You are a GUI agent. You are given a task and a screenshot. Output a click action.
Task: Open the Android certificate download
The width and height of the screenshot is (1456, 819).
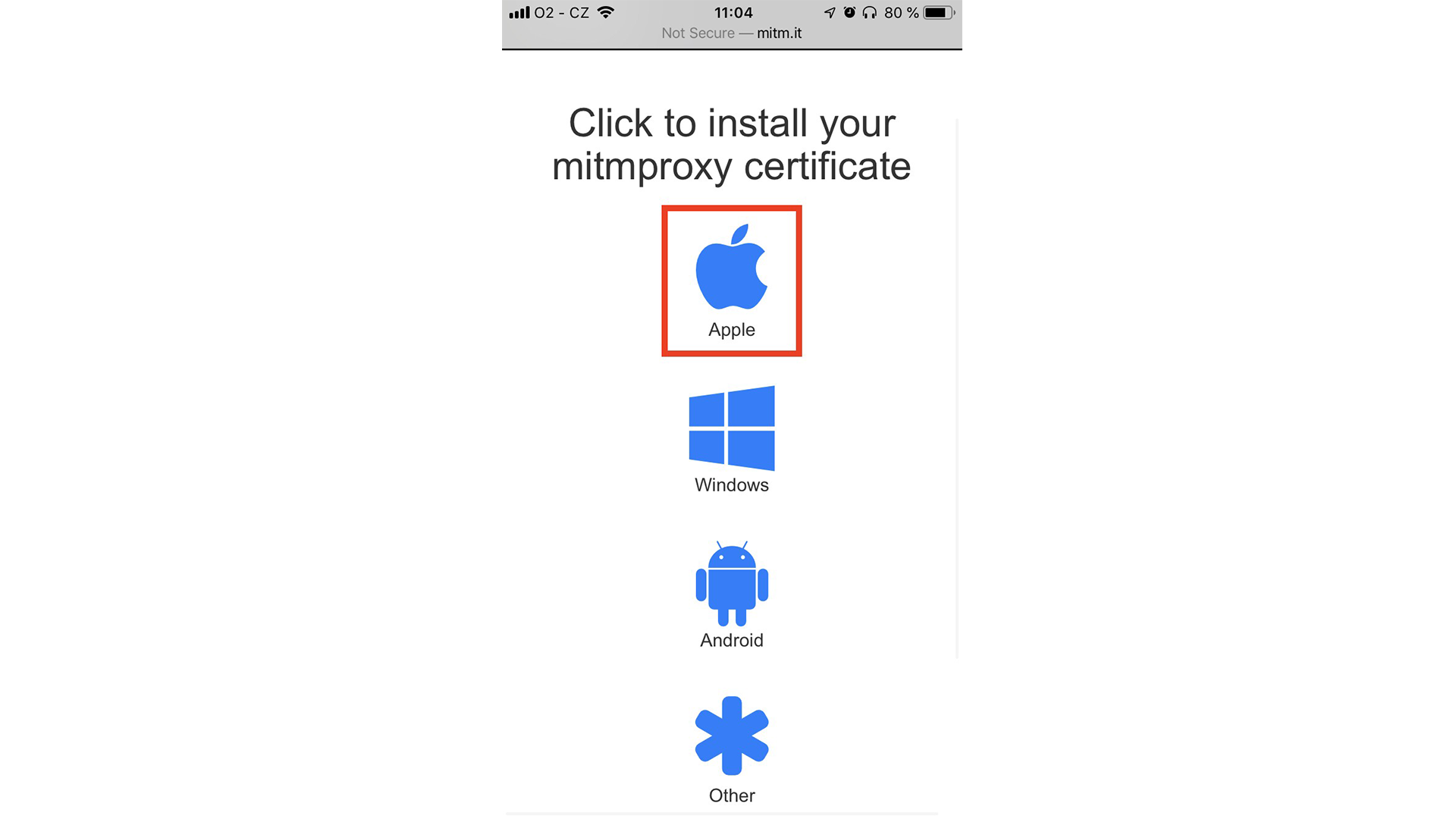(732, 595)
